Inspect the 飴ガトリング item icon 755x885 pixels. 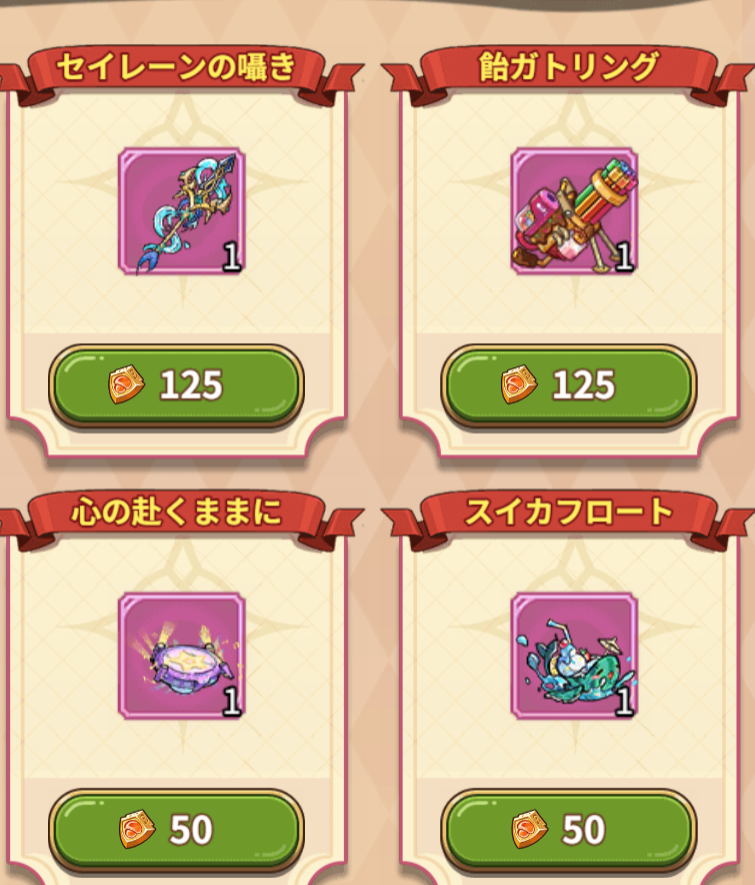tap(574, 211)
